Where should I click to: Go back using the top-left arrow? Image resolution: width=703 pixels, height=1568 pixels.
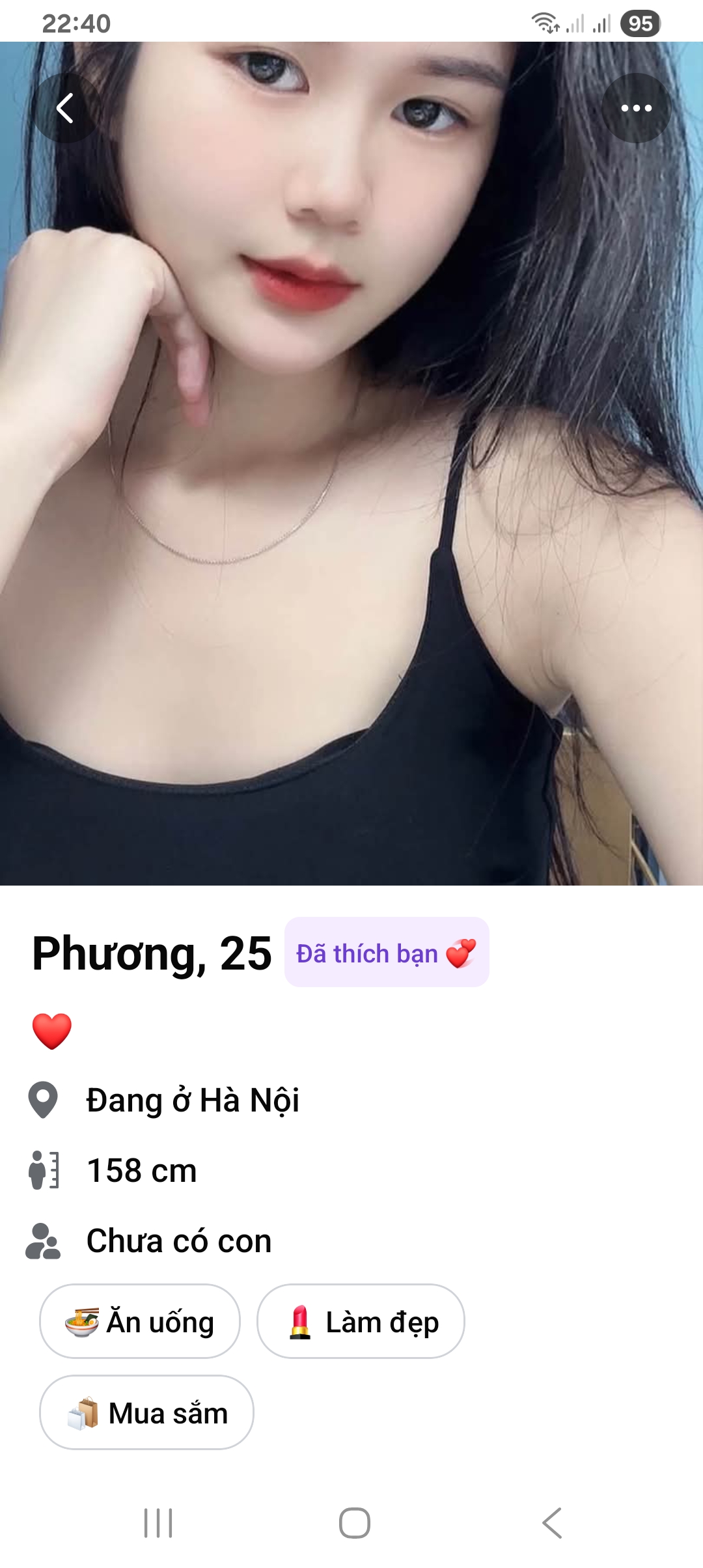point(66,108)
